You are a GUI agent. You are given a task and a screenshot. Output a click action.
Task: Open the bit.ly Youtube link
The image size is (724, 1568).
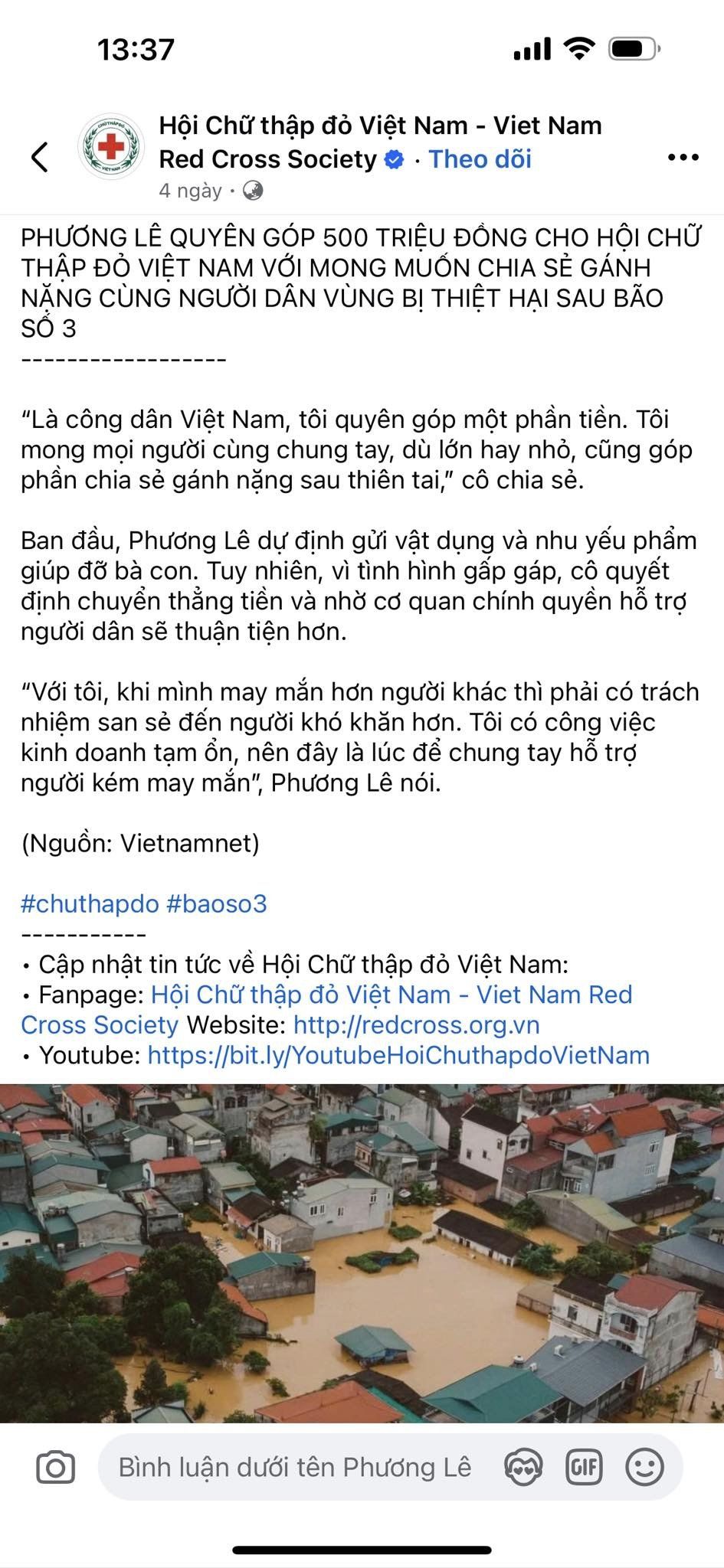point(398,1055)
